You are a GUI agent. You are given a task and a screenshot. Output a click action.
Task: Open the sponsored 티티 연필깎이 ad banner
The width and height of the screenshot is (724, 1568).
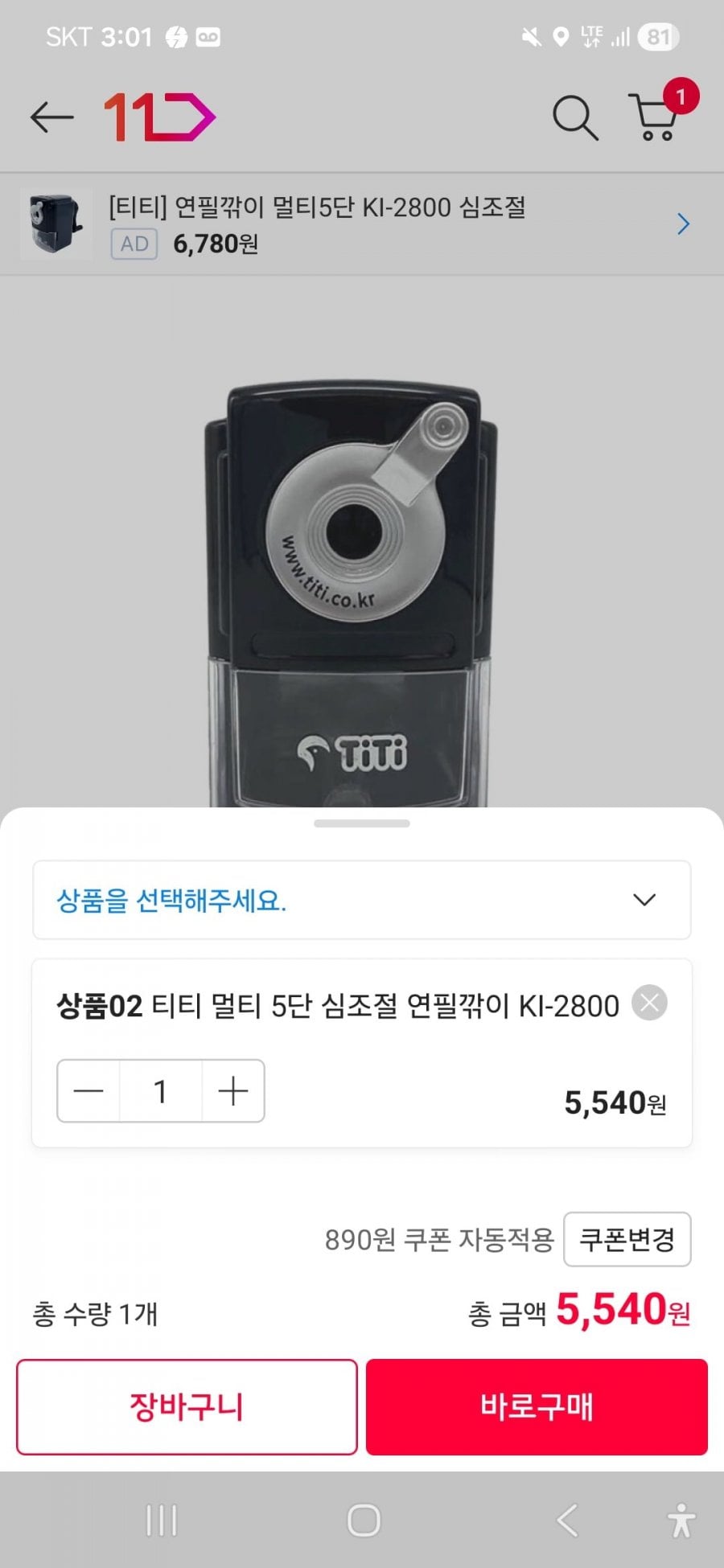362,224
